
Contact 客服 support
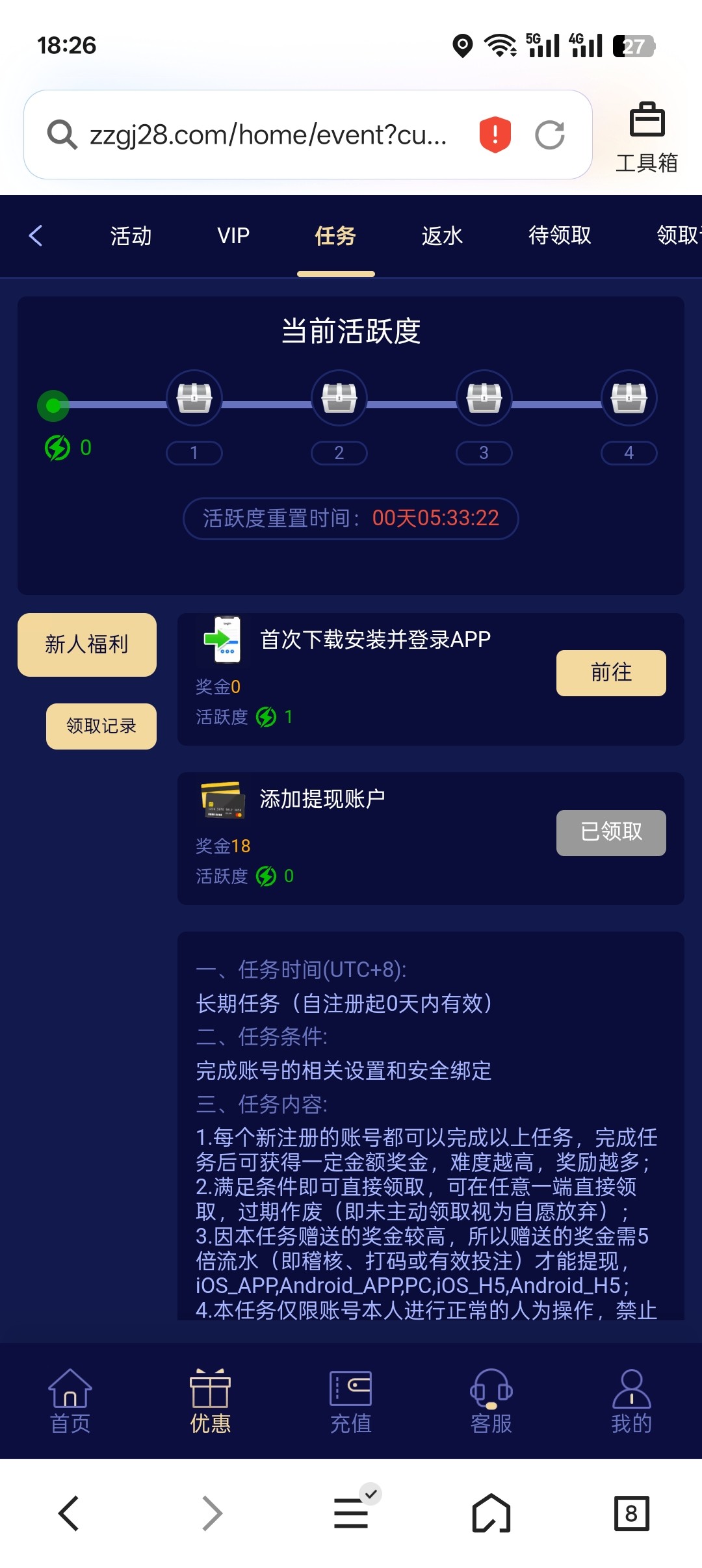491,1401
